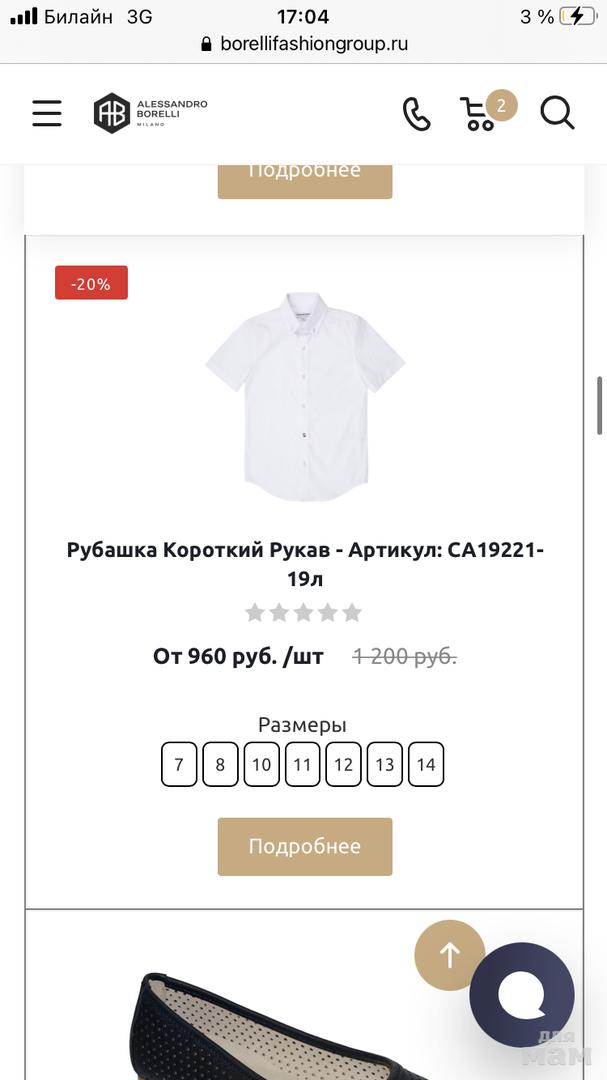607x1080 pixels.
Task: Go to the Alessandro Borelli home logo
Action: click(x=150, y=113)
